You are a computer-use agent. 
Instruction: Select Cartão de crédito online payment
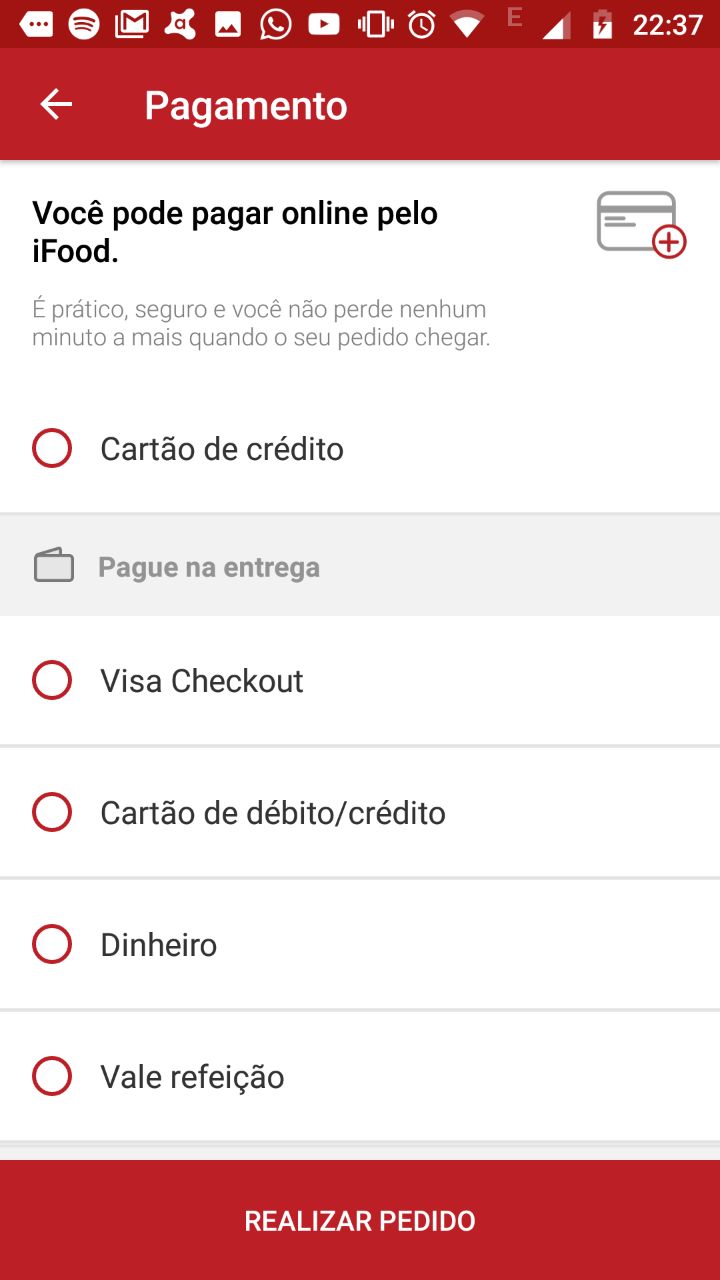(52, 448)
